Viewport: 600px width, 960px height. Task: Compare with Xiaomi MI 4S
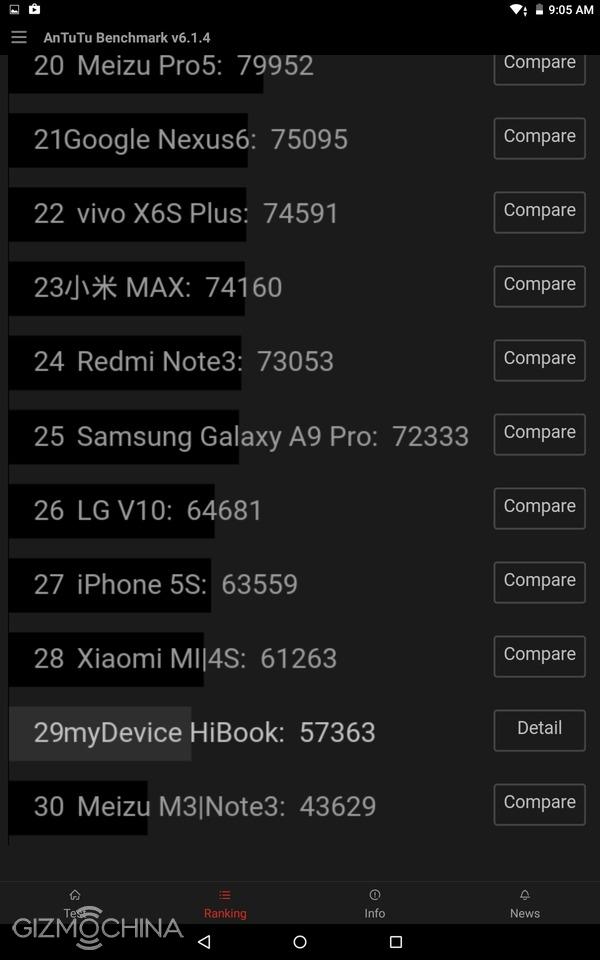539,655
